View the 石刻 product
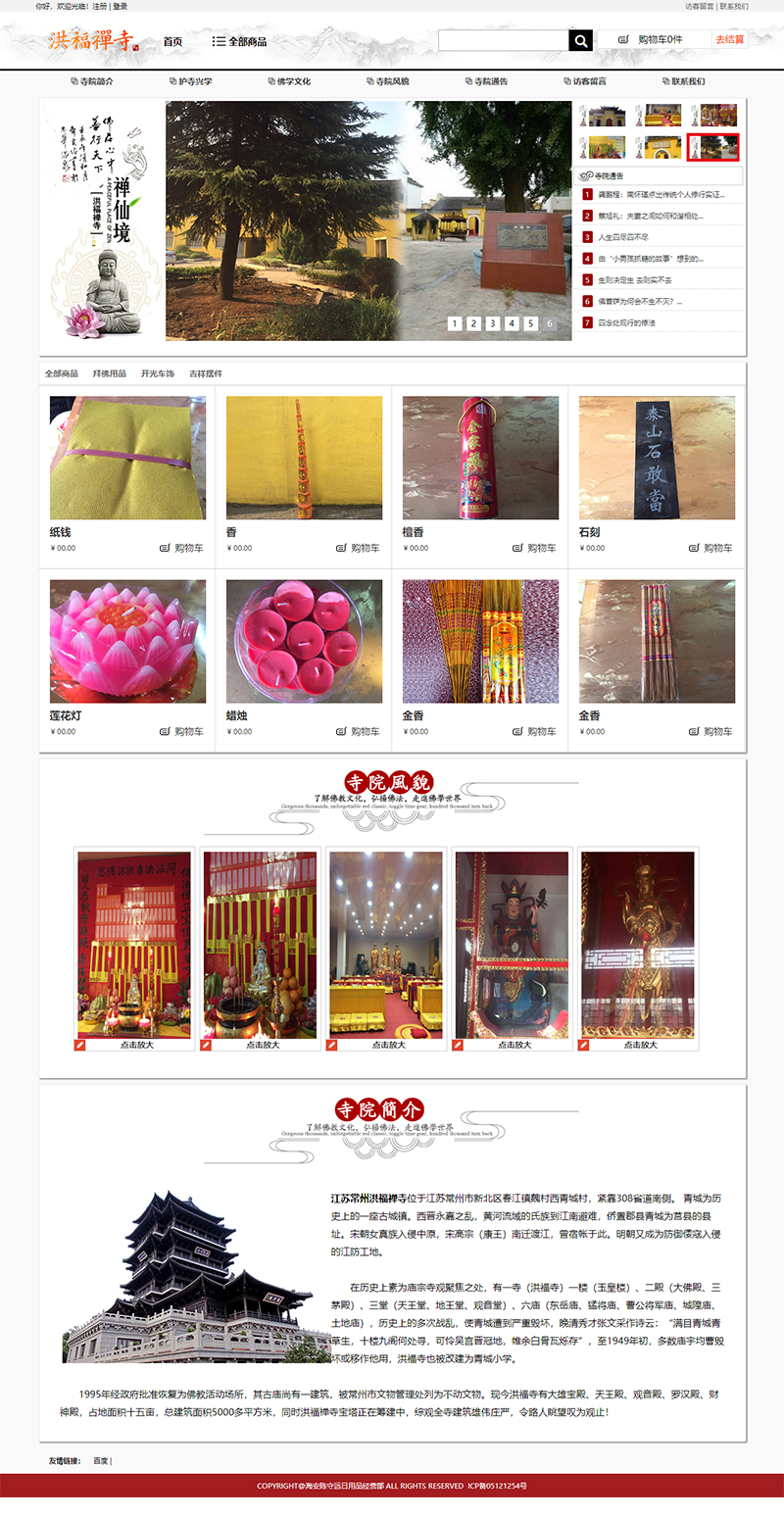The height and width of the screenshot is (1519, 784). 657,458
